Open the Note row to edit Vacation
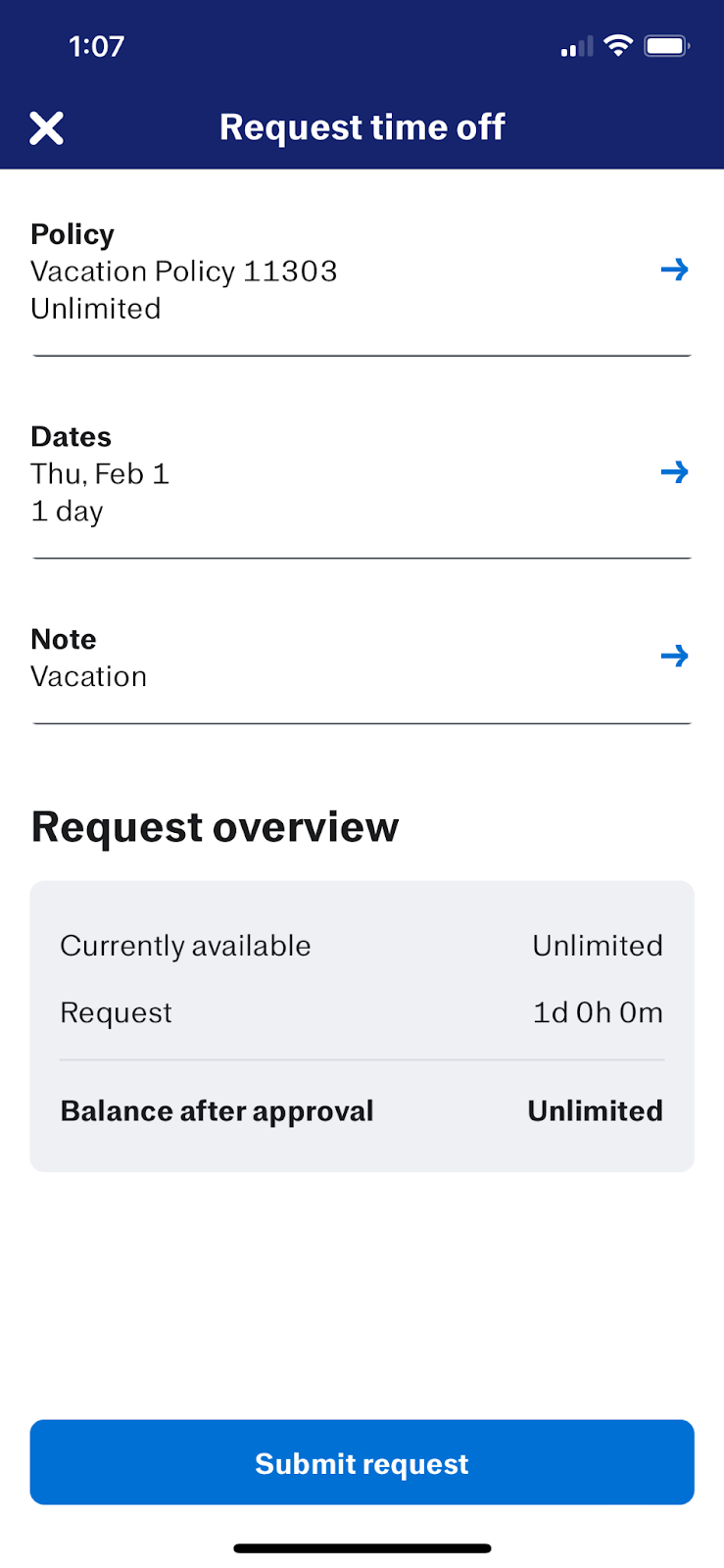The height and width of the screenshot is (1568, 724). pyautogui.click(x=362, y=658)
